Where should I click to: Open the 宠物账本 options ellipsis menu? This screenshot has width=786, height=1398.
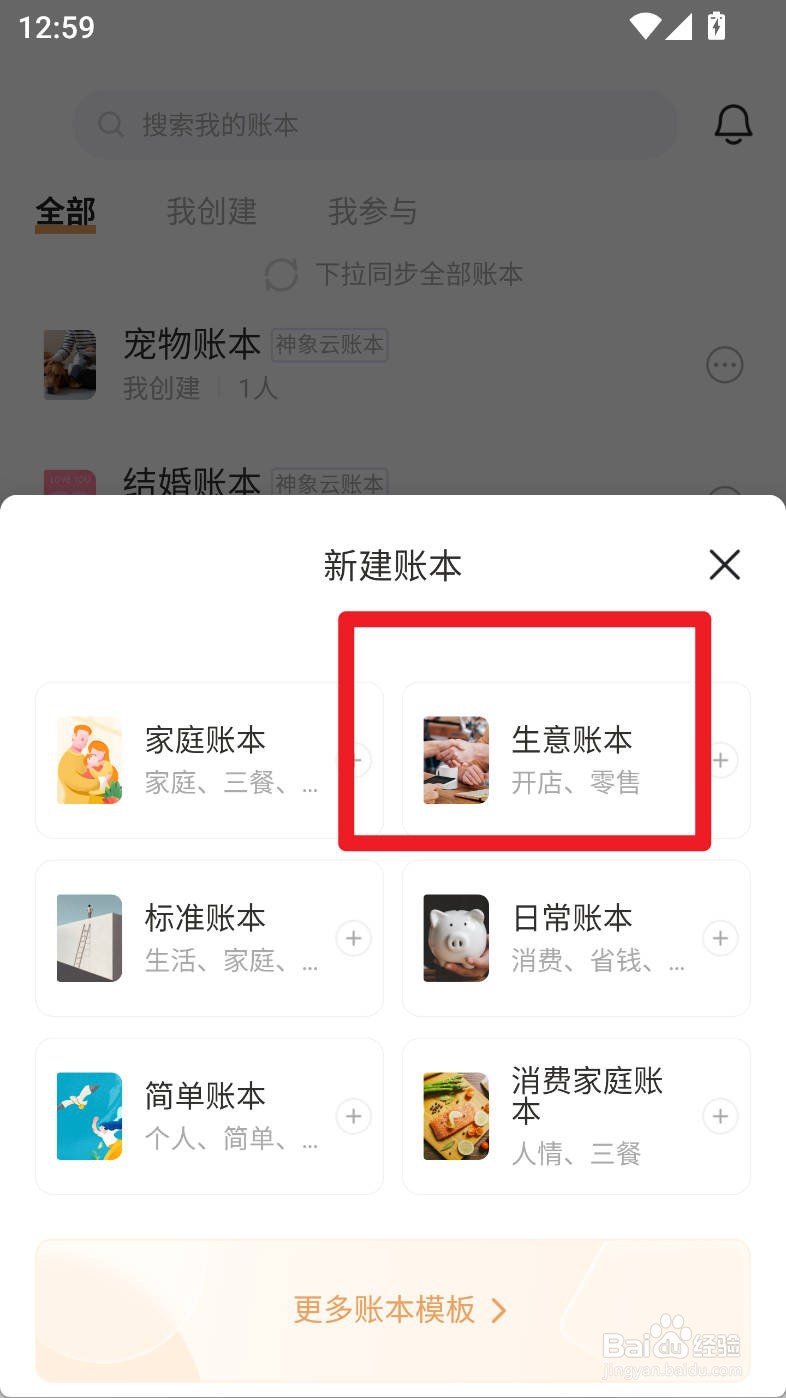click(725, 364)
